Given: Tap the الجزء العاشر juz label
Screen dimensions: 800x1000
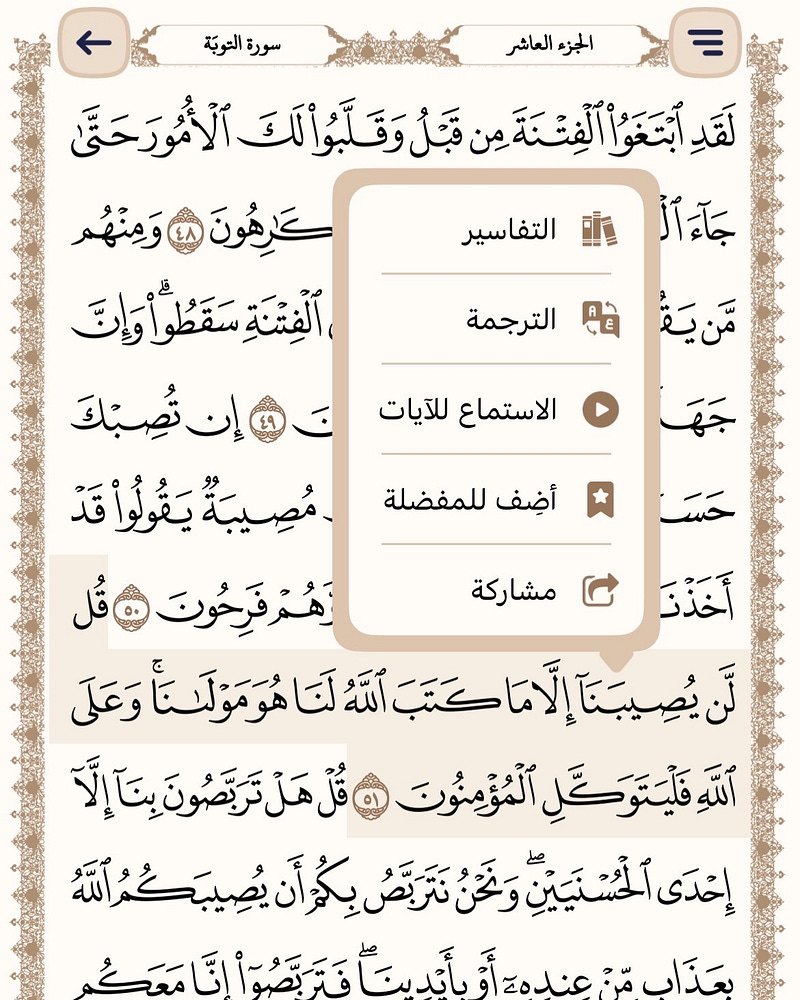Looking at the screenshot, I should 549,44.
